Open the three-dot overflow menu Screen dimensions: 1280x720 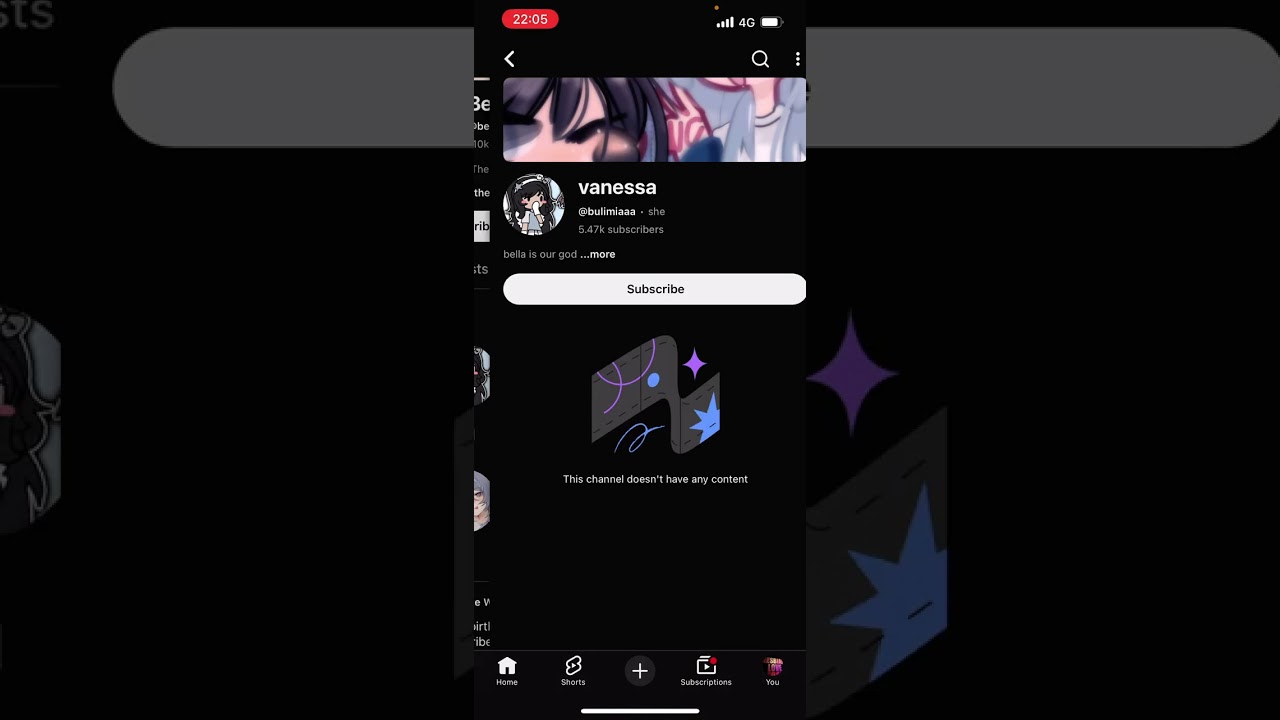pos(797,60)
